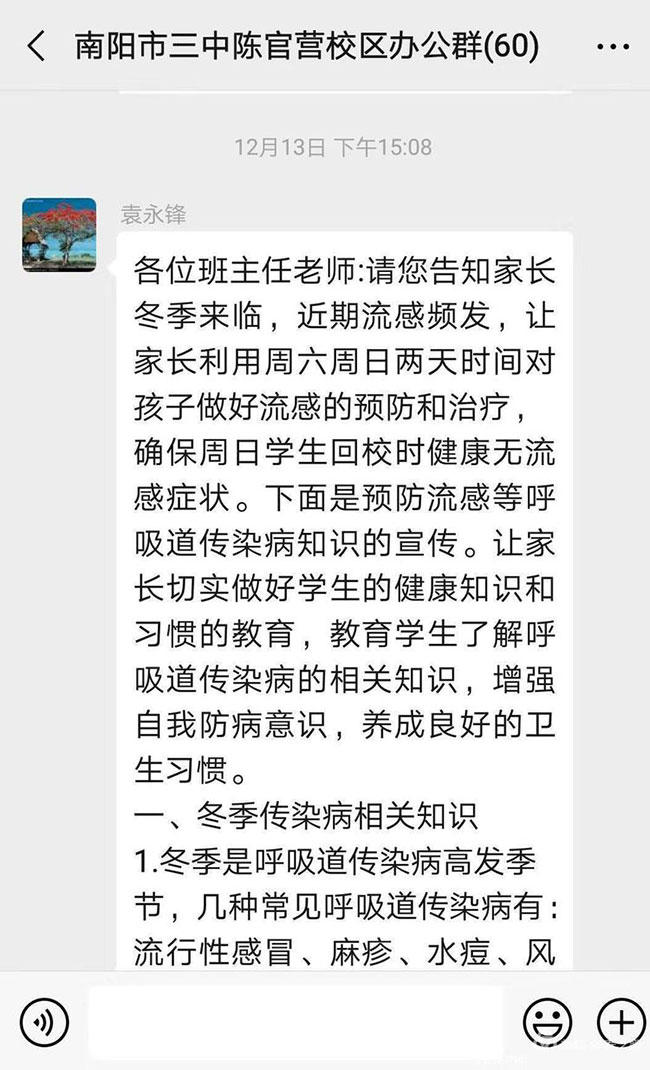Go back from the group chat
This screenshot has height=1070, width=650.
pos(37,46)
